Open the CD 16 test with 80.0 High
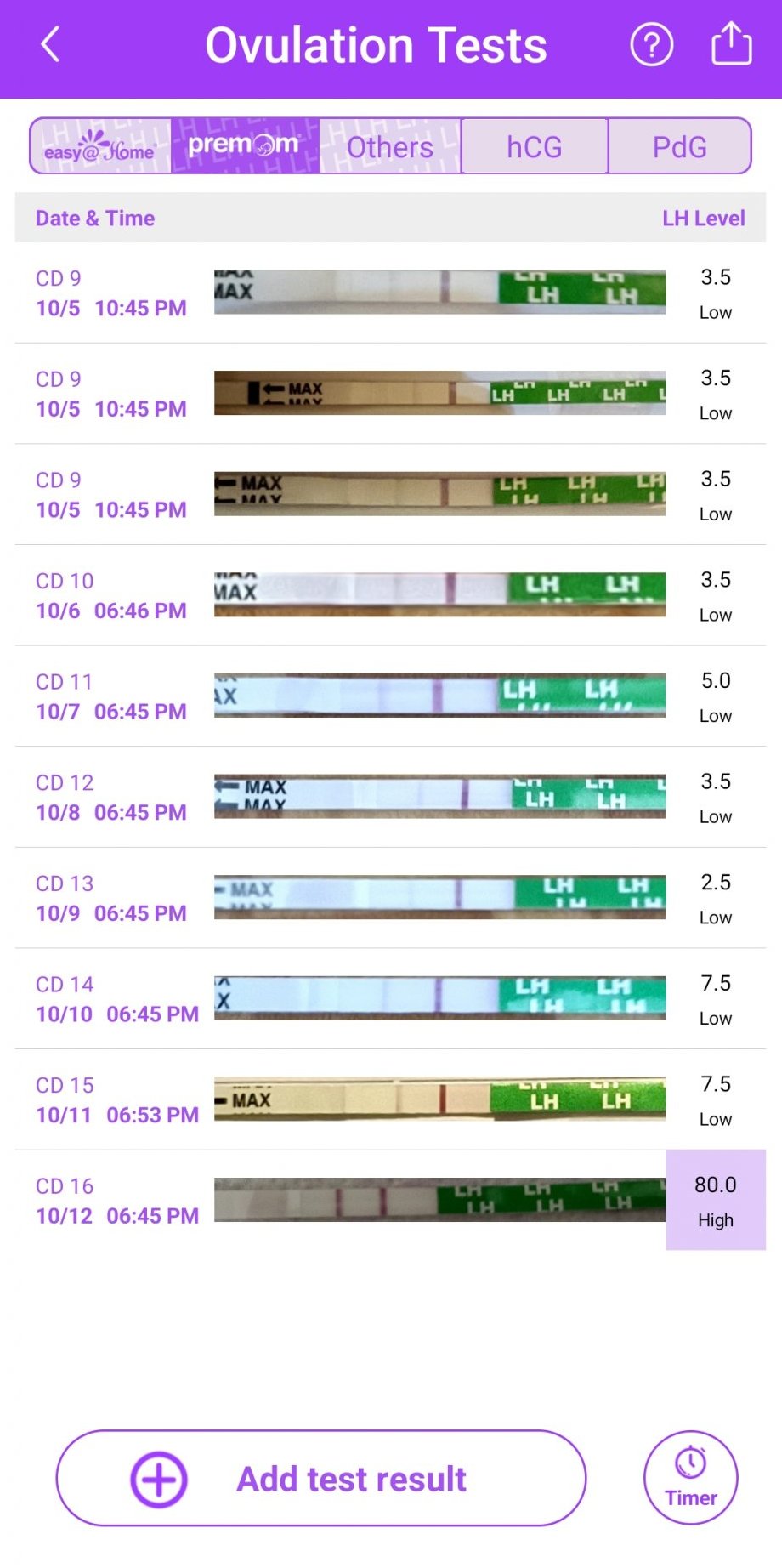Image resolution: width=782 pixels, height=1568 pixels. pyautogui.click(x=390, y=1200)
